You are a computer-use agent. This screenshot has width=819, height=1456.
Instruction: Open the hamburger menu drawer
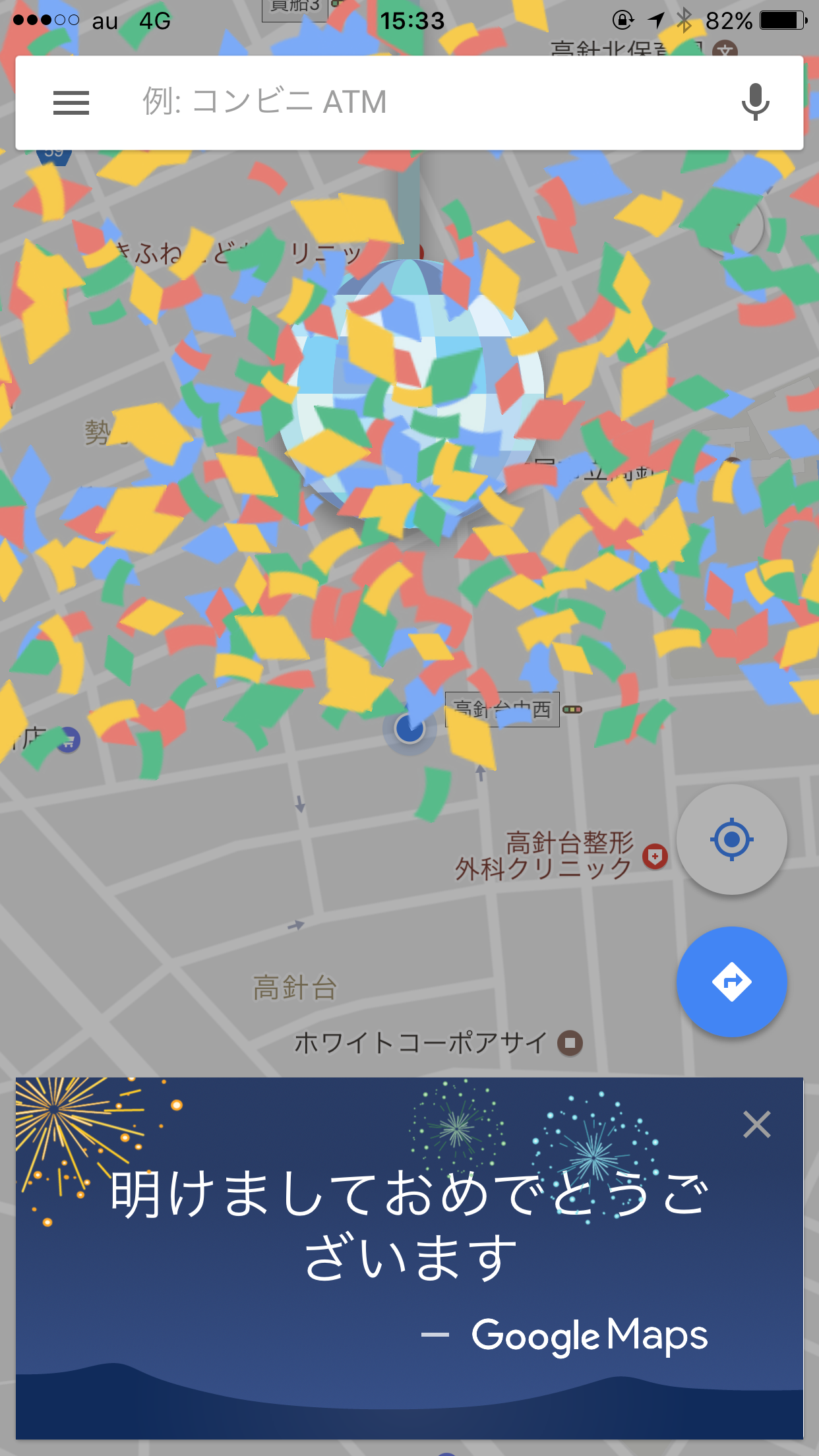(x=71, y=103)
